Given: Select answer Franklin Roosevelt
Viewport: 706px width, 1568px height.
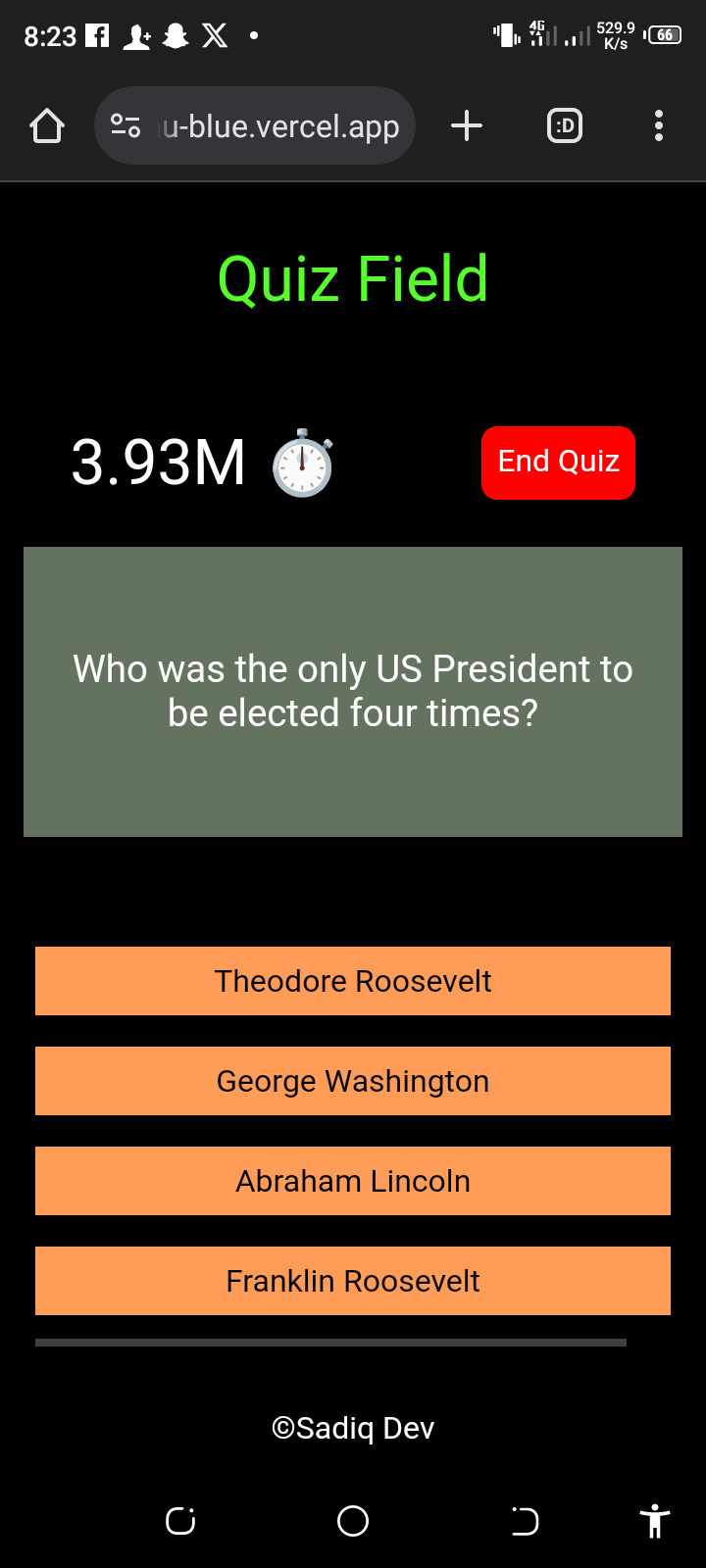Looking at the screenshot, I should [x=353, y=1281].
